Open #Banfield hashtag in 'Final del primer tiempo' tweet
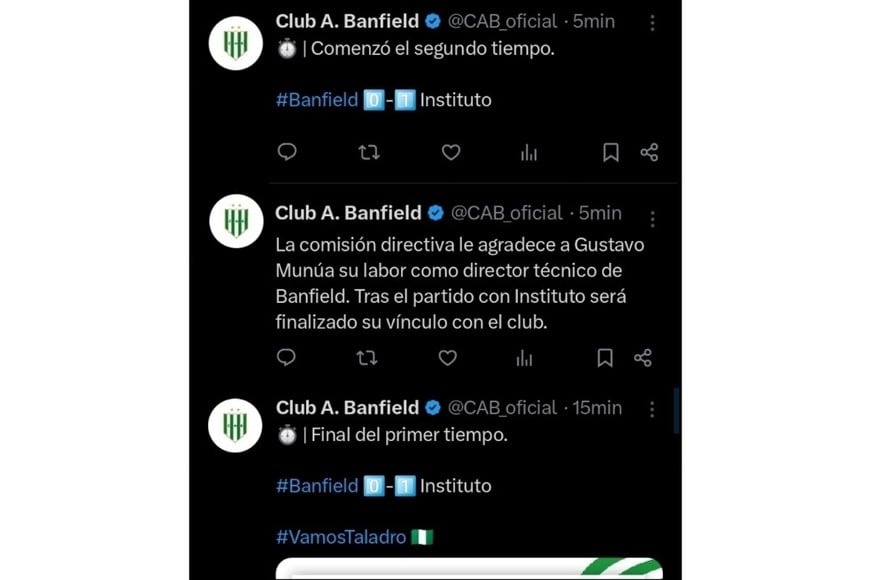Image resolution: width=870 pixels, height=580 pixels. (x=317, y=486)
